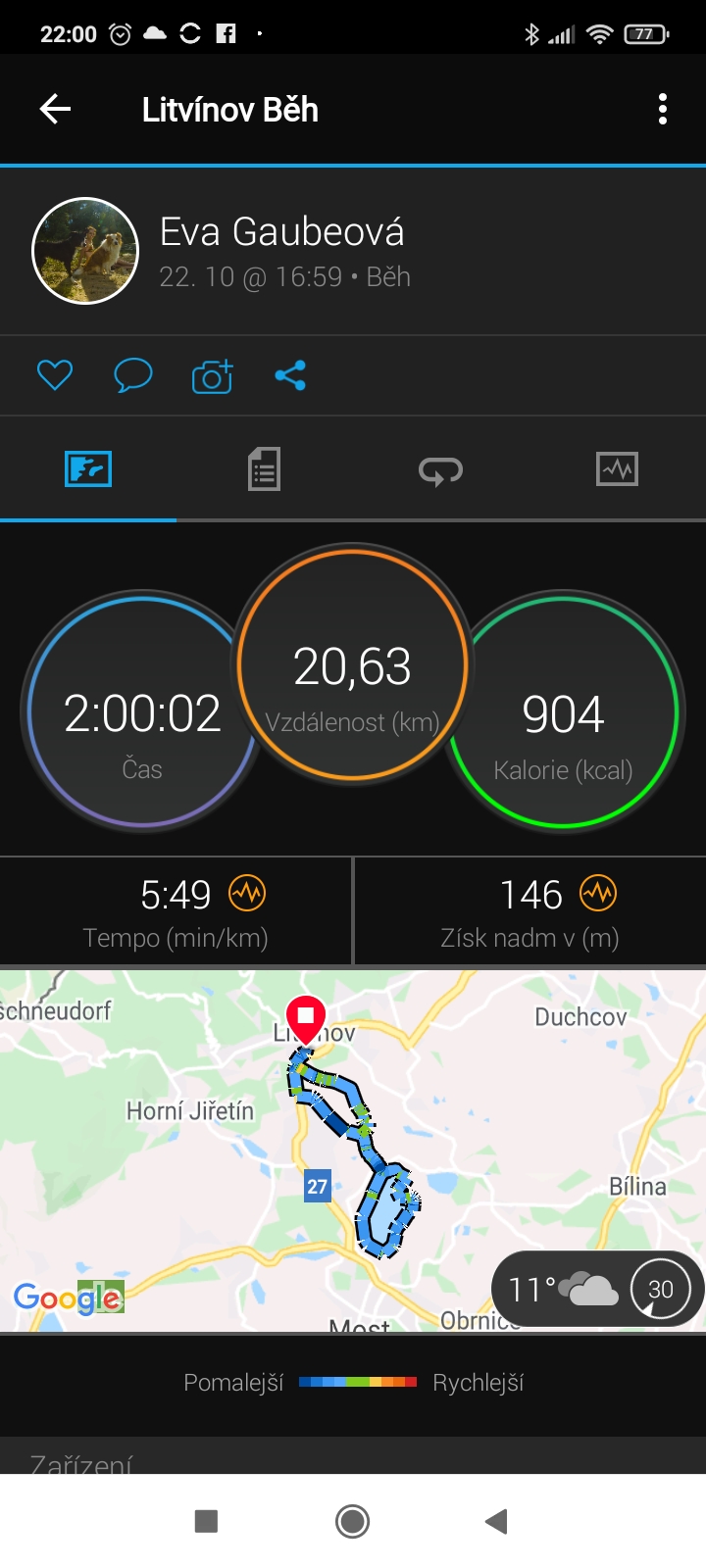Switch to the charts tab
This screenshot has width=706, height=1568.
617,469
